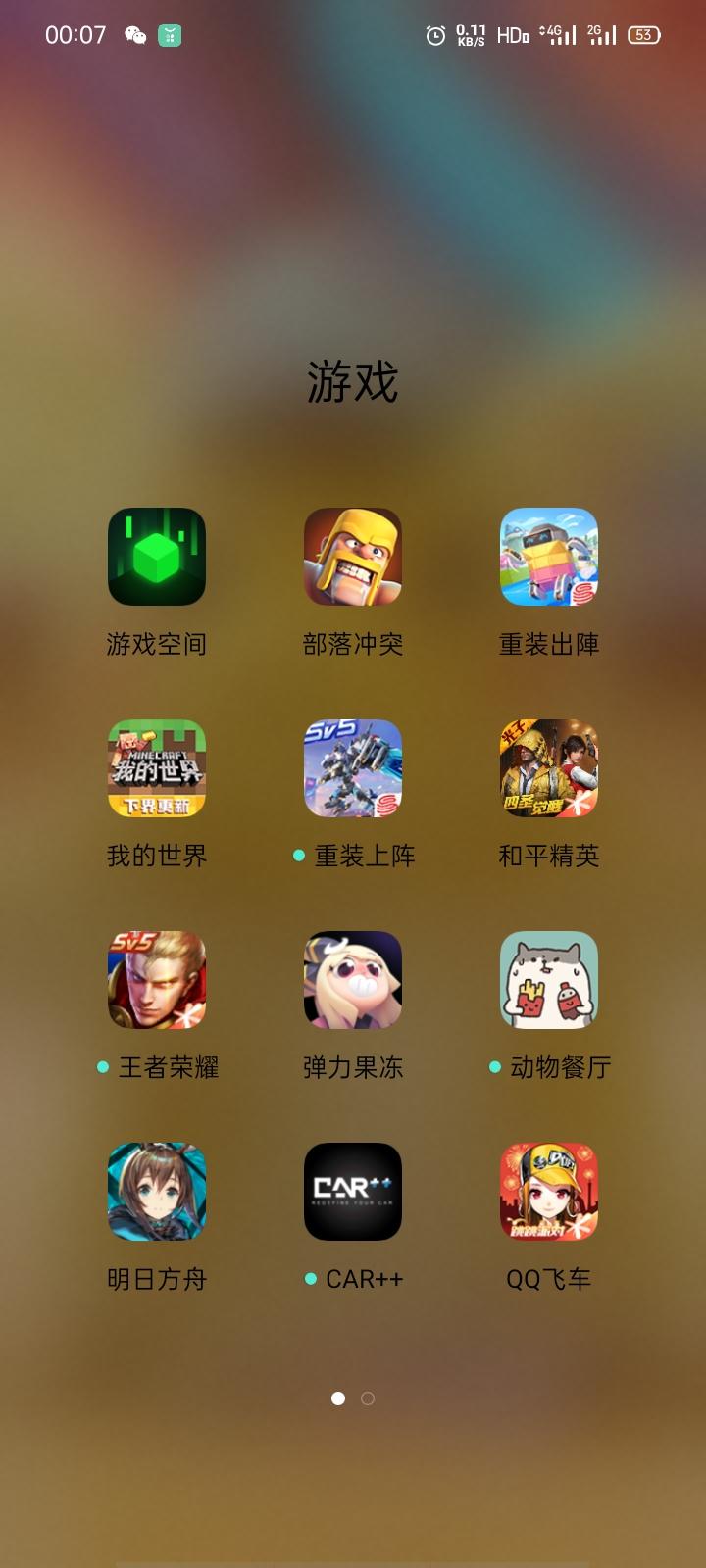Start QQ飞车 (QQ Speed)
706x1568 pixels.
548,1192
